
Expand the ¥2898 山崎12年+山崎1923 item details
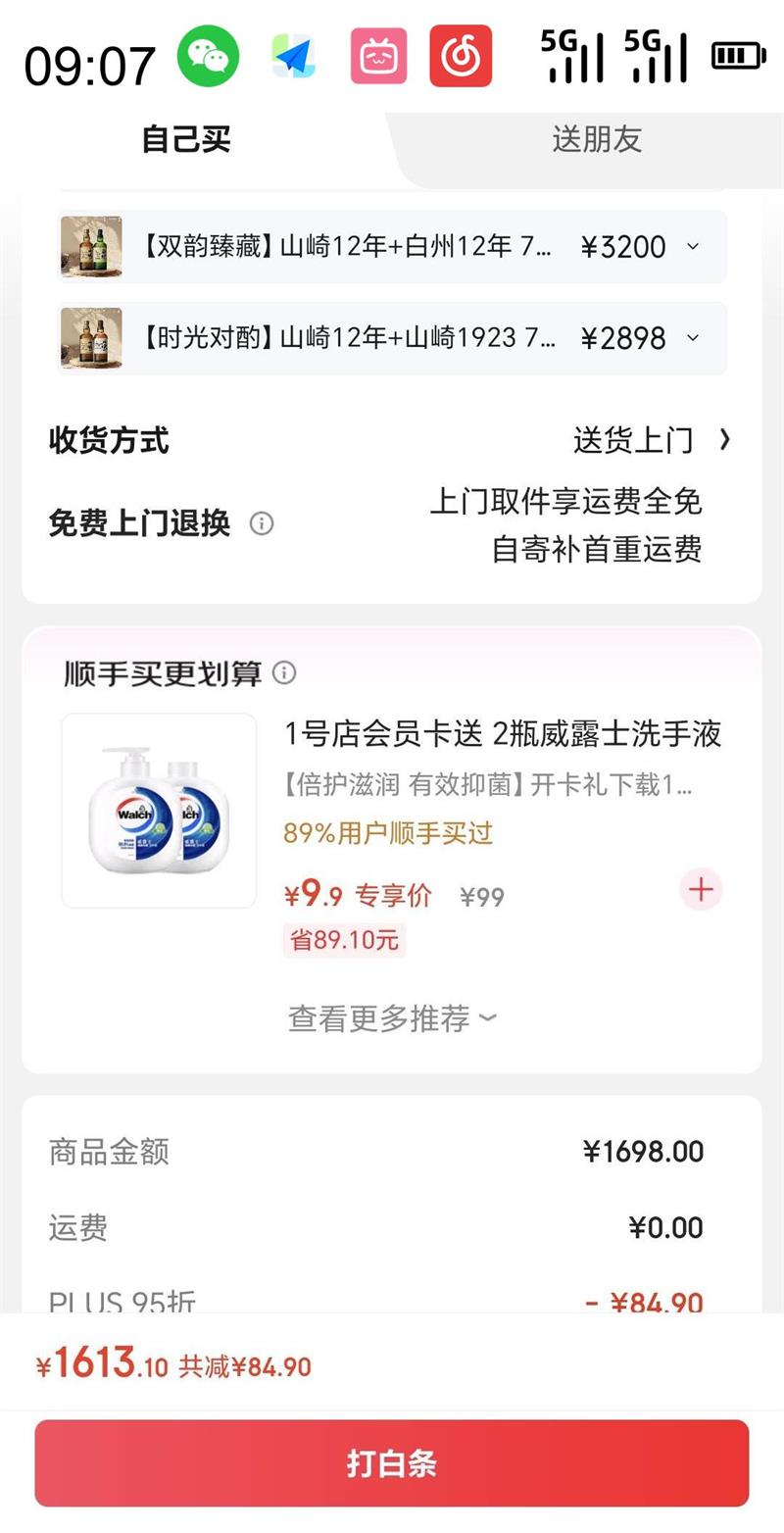pyautogui.click(x=698, y=338)
